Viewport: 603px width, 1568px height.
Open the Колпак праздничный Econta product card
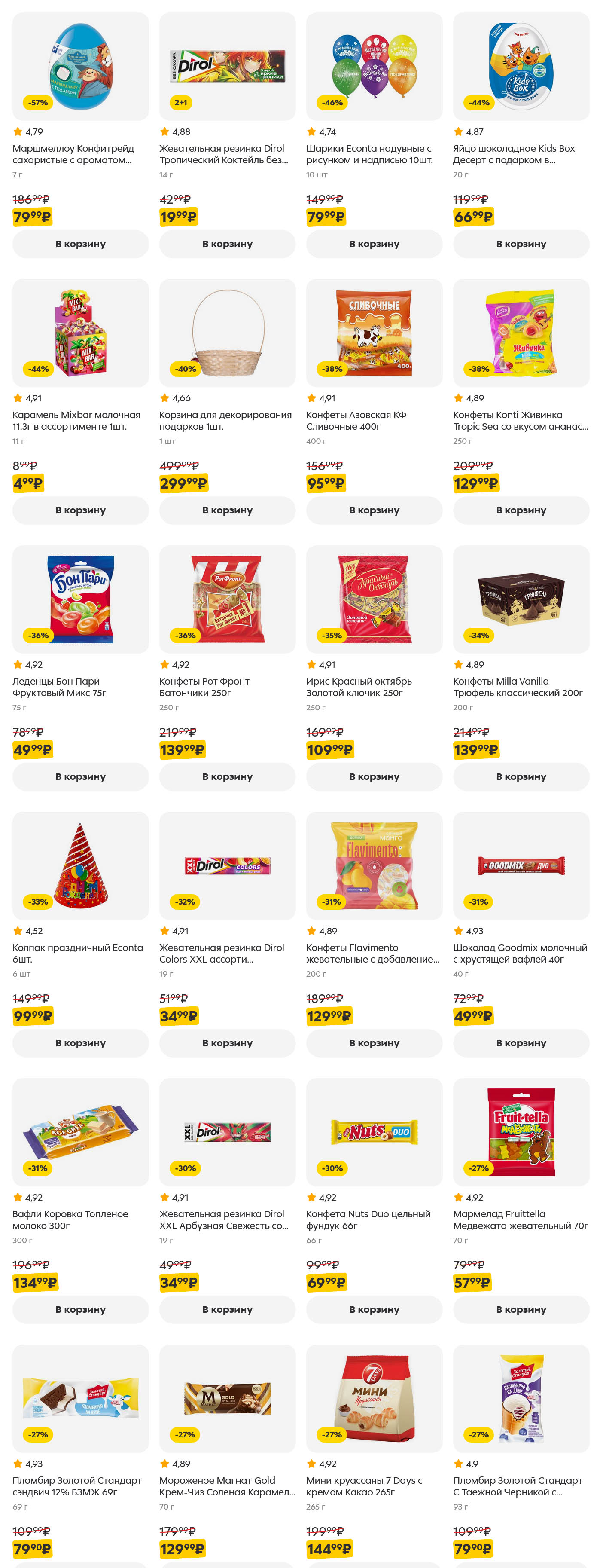[x=80, y=865]
